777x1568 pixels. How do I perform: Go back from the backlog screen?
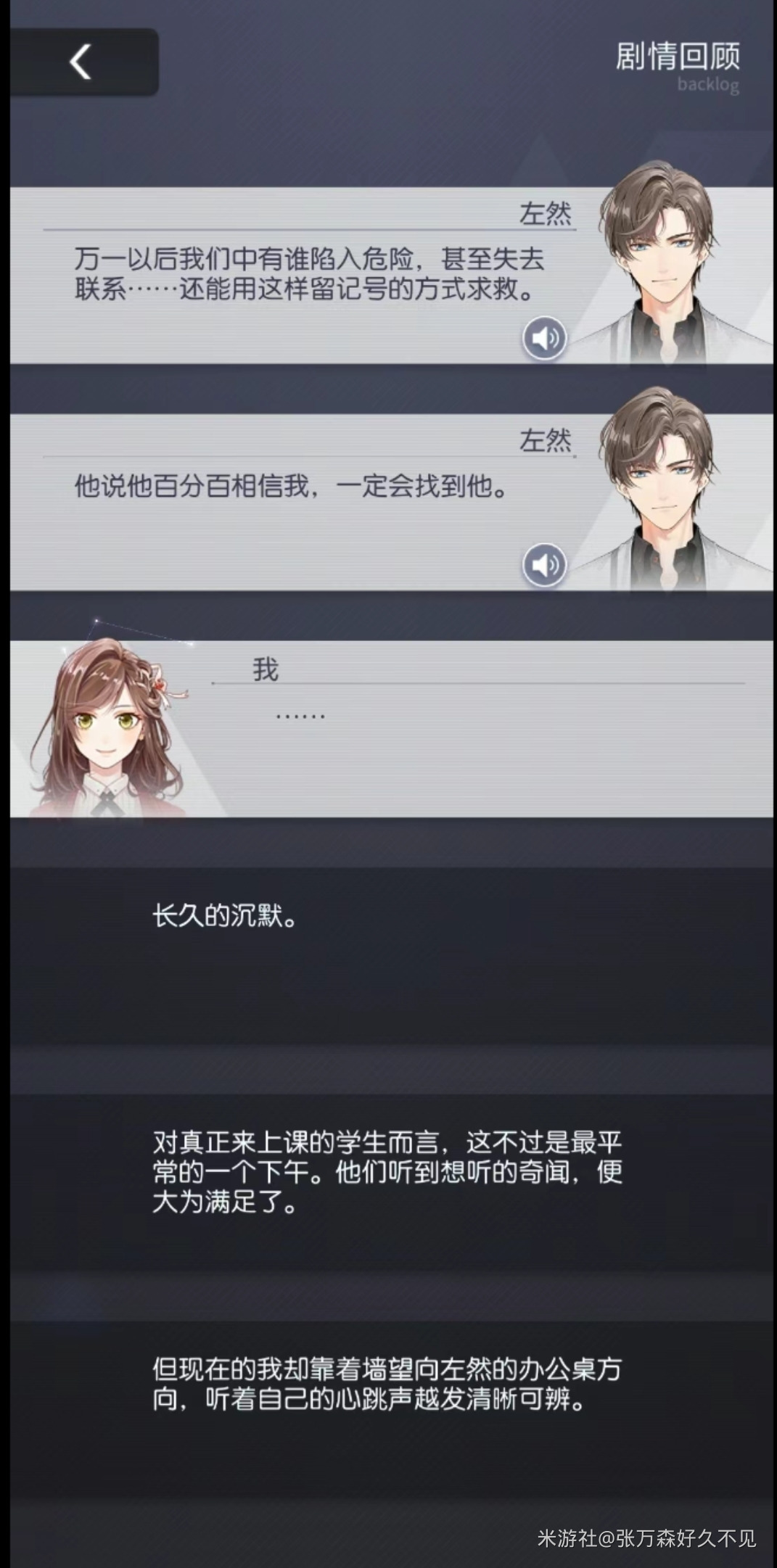tap(81, 62)
